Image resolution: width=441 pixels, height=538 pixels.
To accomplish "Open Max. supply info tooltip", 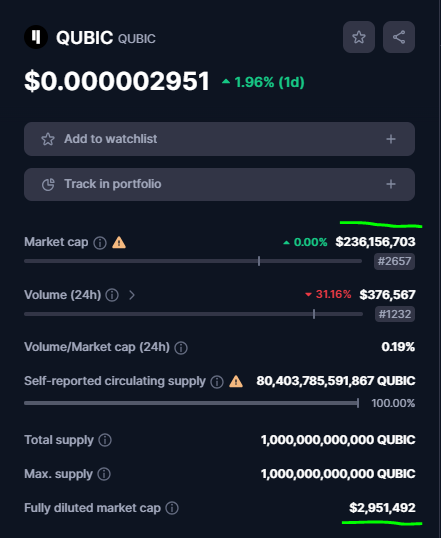I will point(104,474).
